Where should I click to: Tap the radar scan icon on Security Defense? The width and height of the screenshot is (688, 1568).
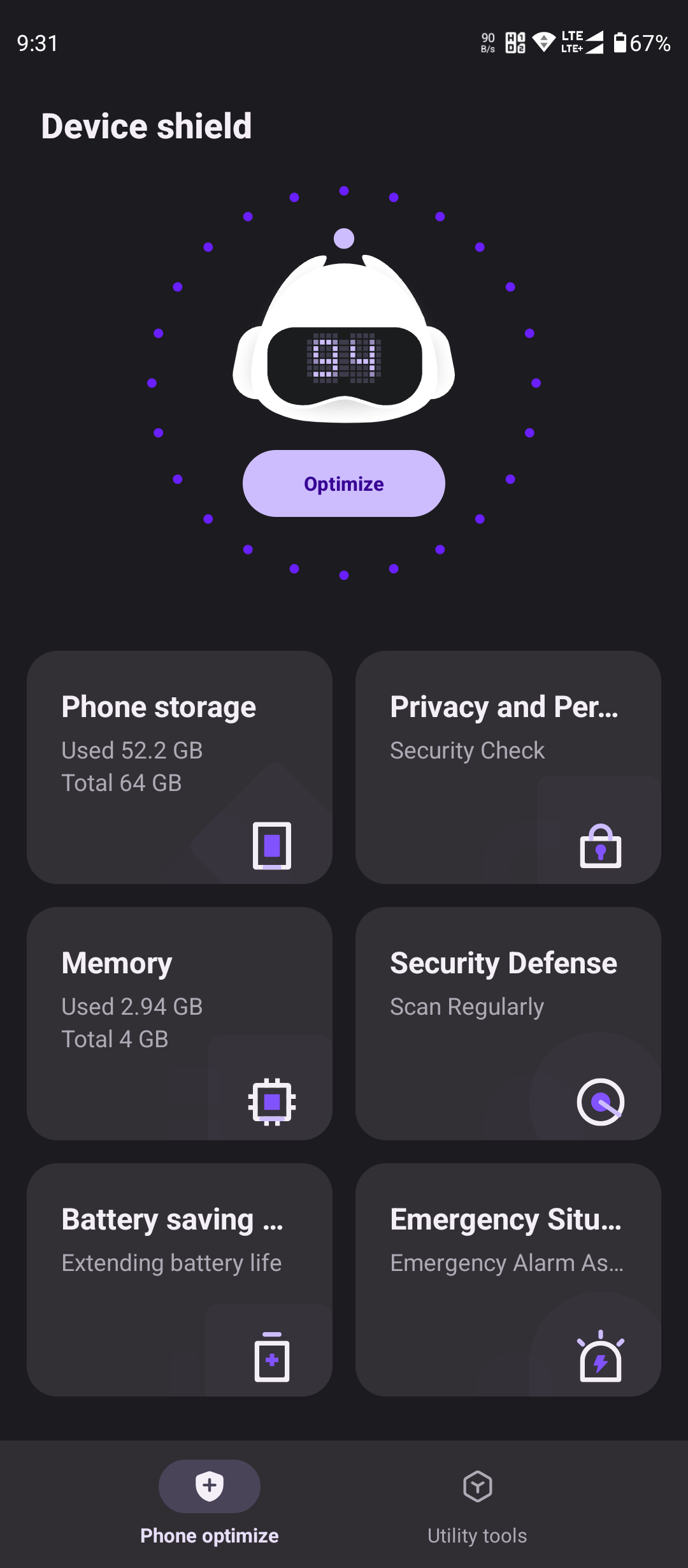click(599, 1100)
